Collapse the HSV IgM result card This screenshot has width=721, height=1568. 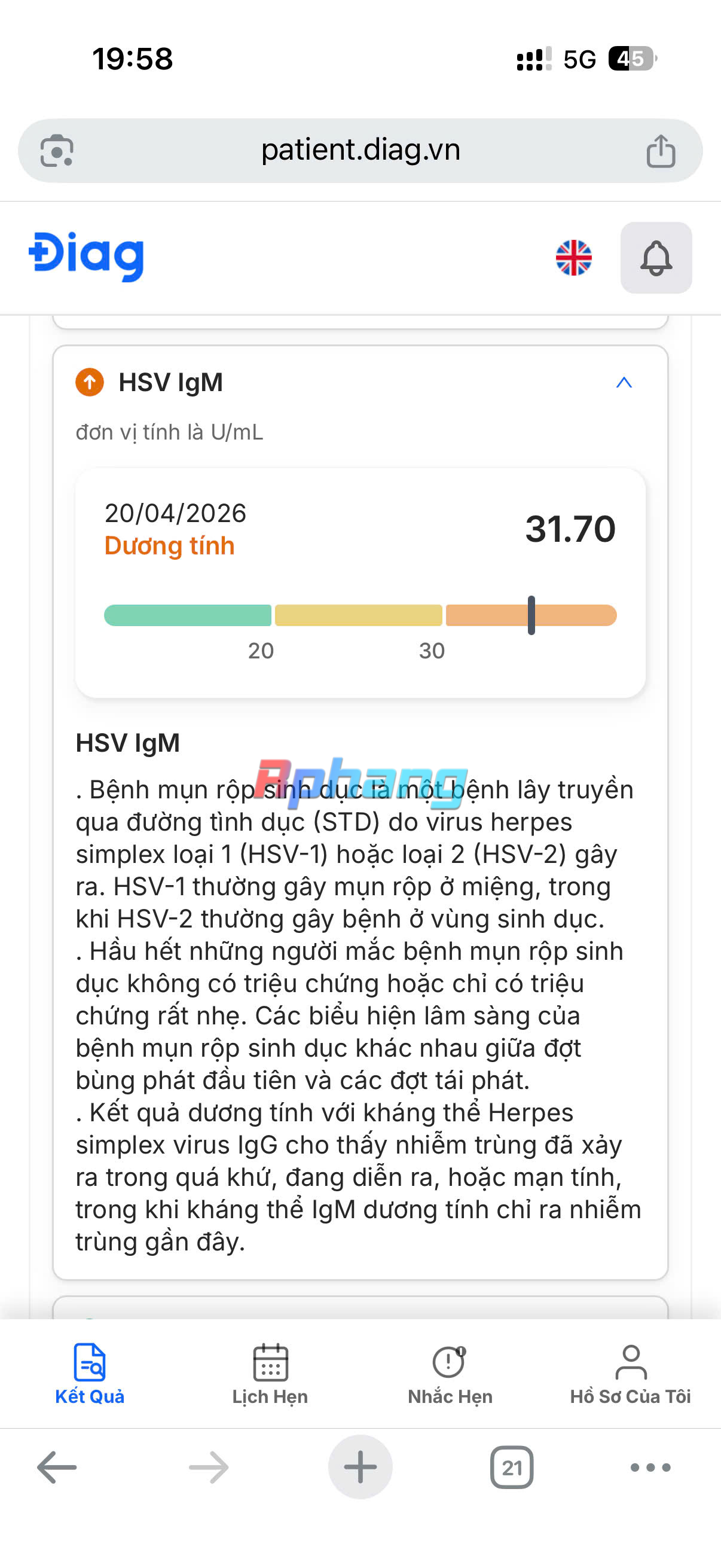pos(624,382)
